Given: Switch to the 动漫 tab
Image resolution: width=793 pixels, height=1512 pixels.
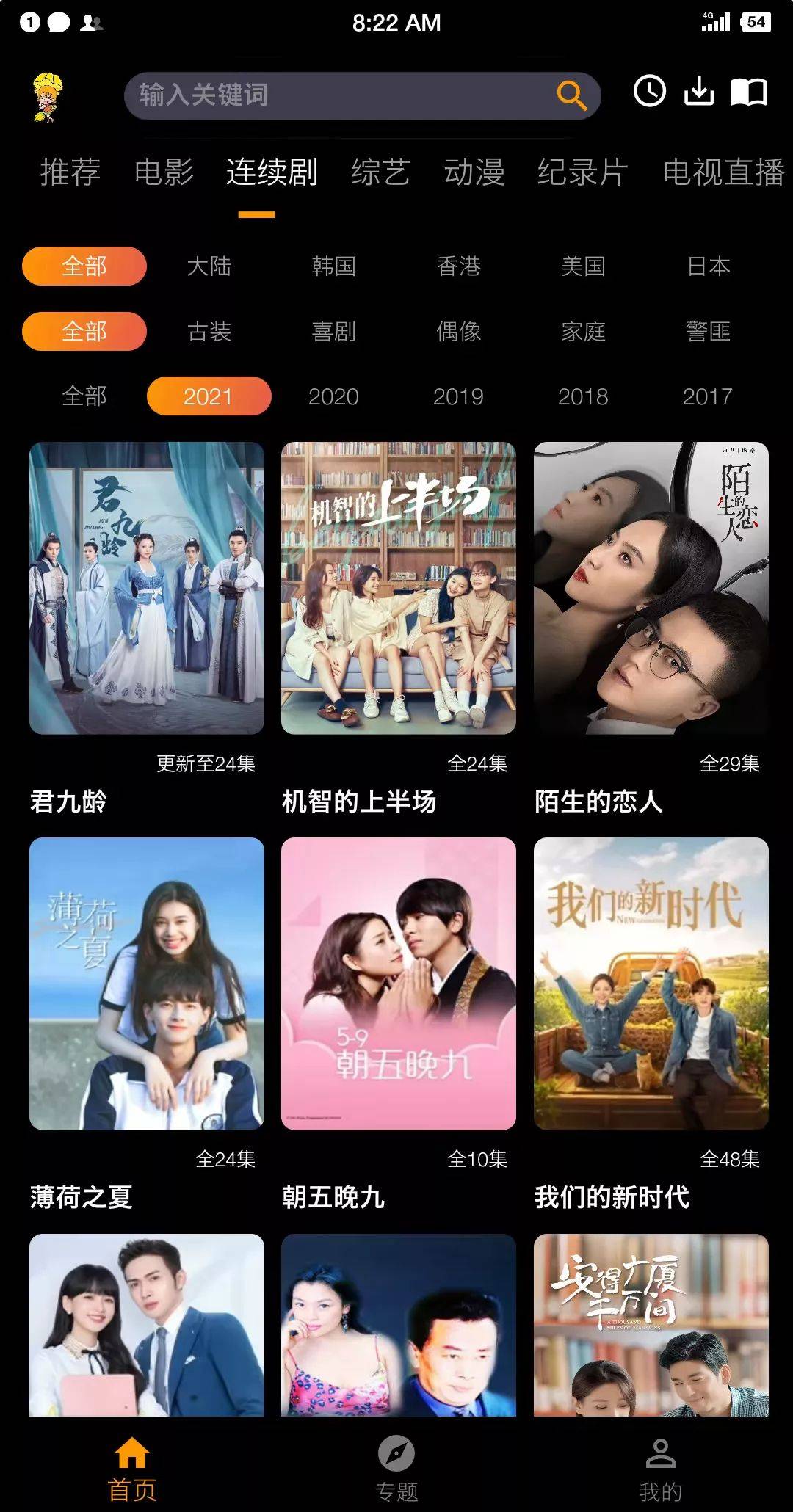Looking at the screenshot, I should coord(474,172).
